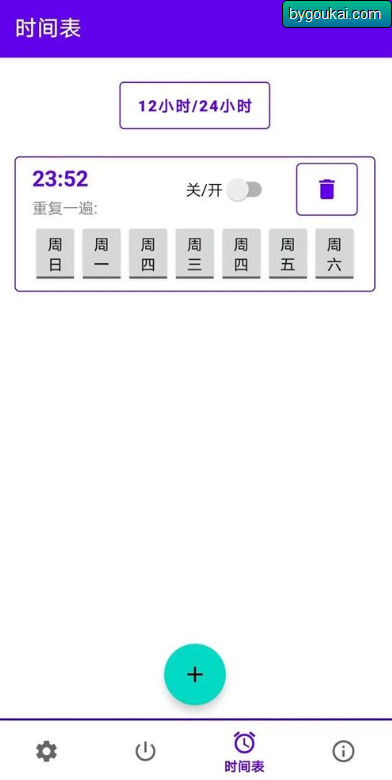Select 周三 as a repeat day

click(195, 254)
